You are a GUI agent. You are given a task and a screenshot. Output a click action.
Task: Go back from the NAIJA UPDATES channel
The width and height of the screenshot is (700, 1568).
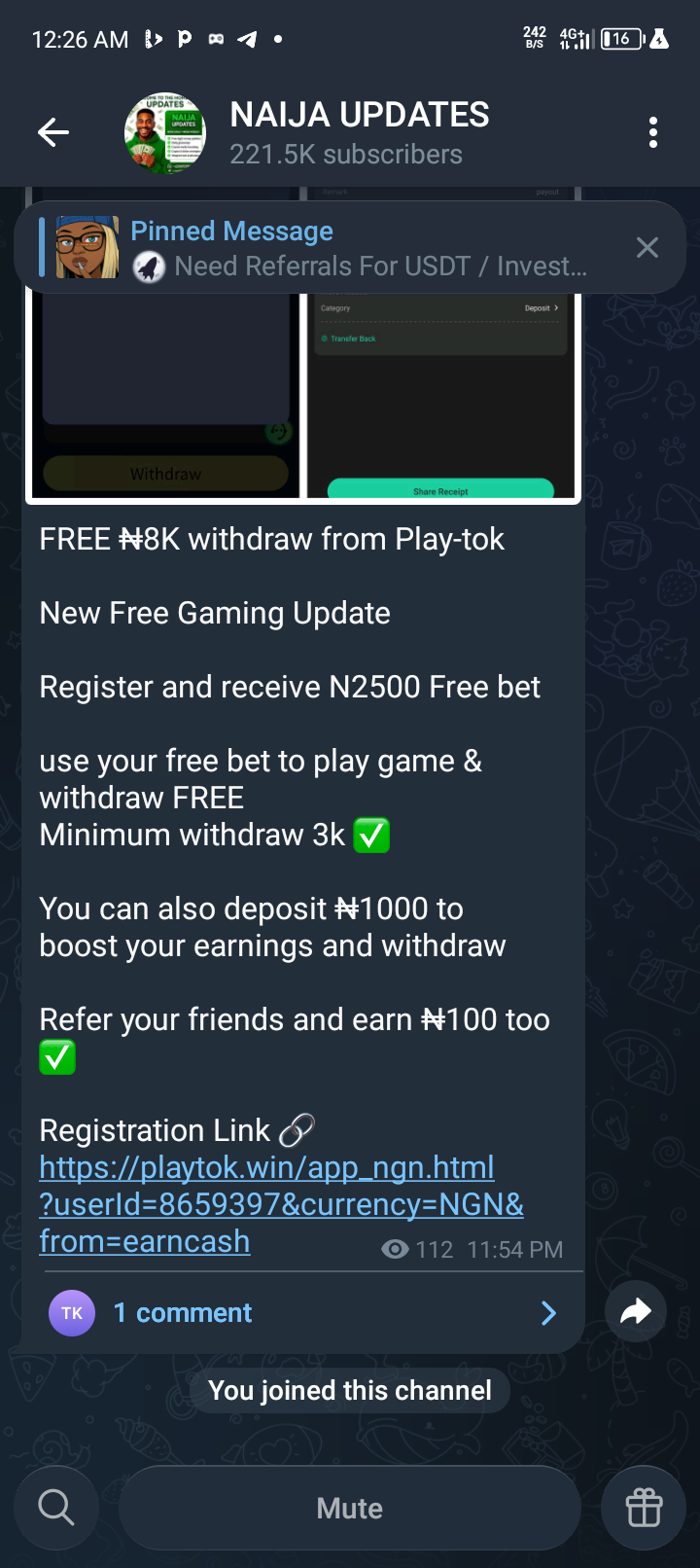click(53, 132)
